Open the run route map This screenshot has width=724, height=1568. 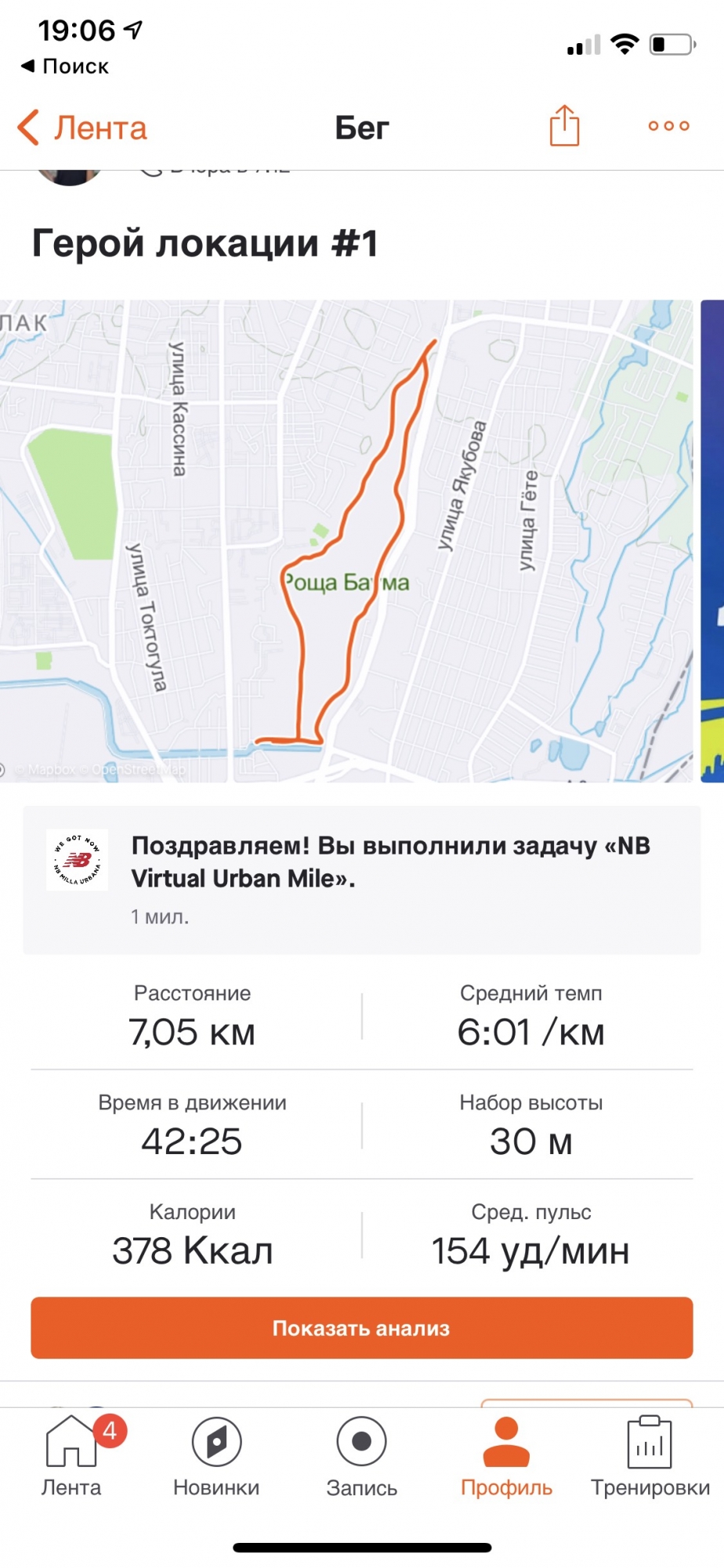click(346, 541)
